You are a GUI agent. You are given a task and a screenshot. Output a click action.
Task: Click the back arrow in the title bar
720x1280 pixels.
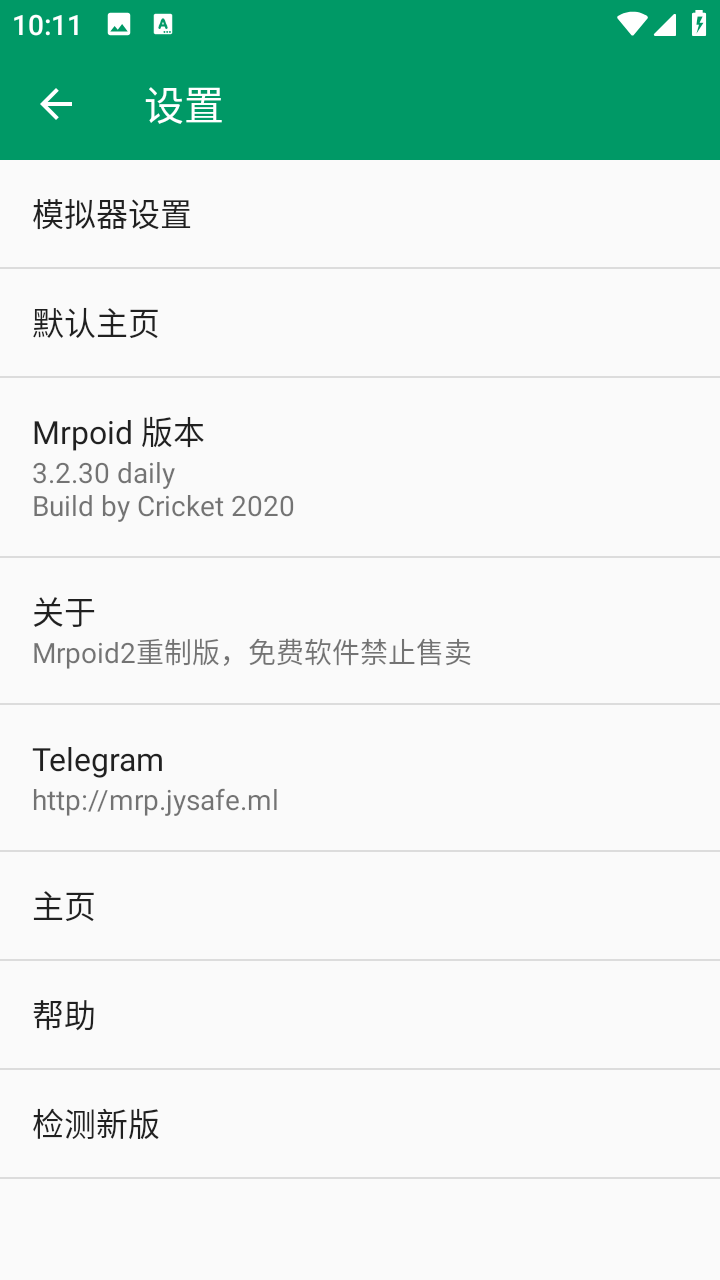(55, 104)
